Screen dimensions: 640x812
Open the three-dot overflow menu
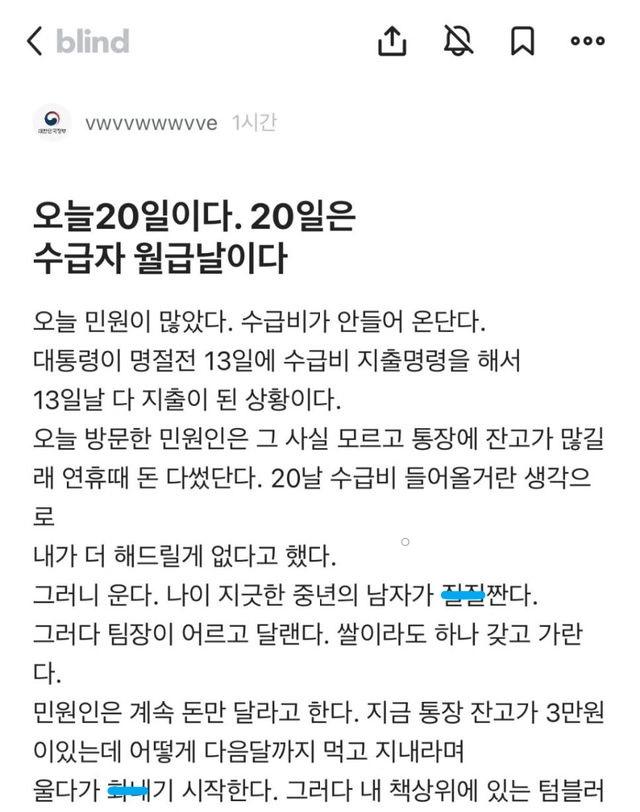pos(587,41)
